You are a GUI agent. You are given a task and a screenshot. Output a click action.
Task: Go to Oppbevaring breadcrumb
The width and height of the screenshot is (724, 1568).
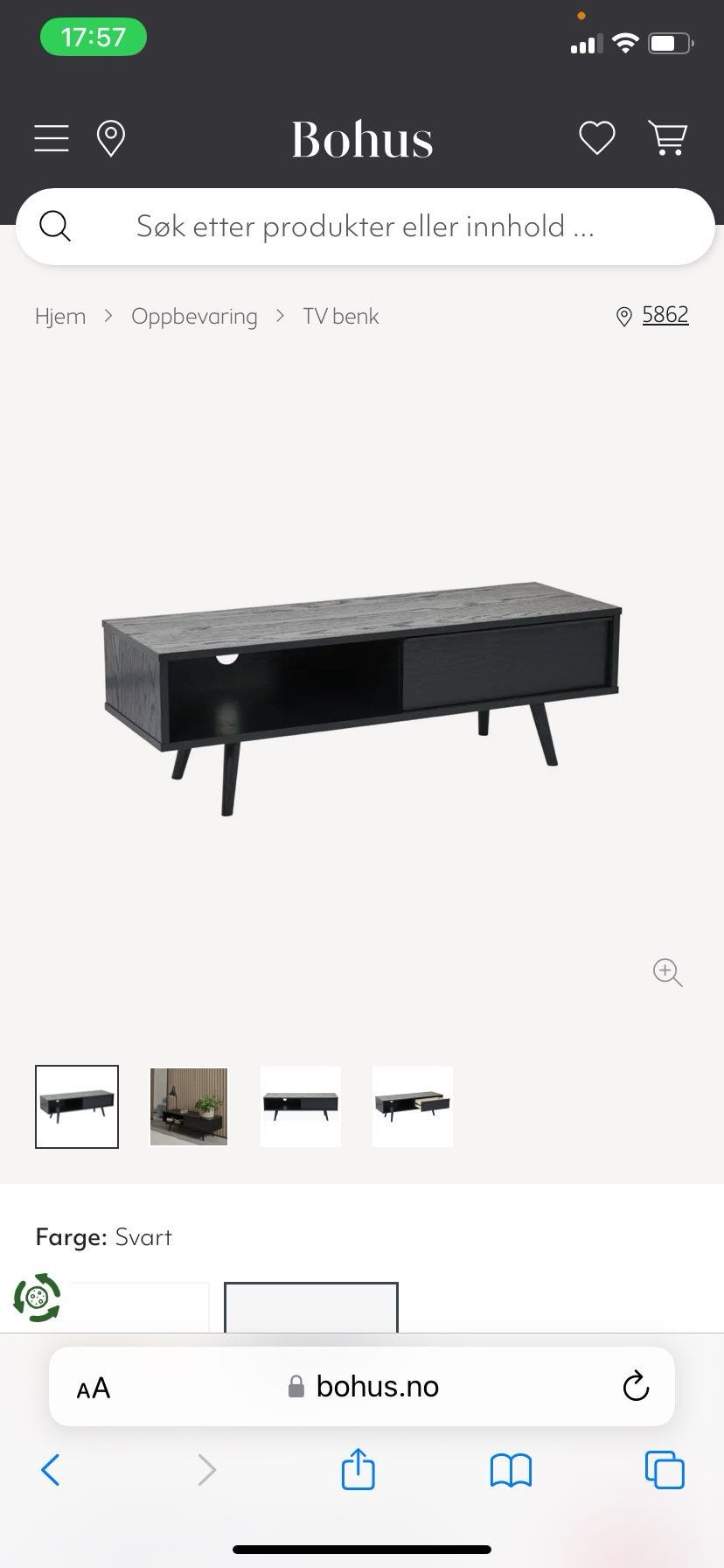[x=194, y=316]
